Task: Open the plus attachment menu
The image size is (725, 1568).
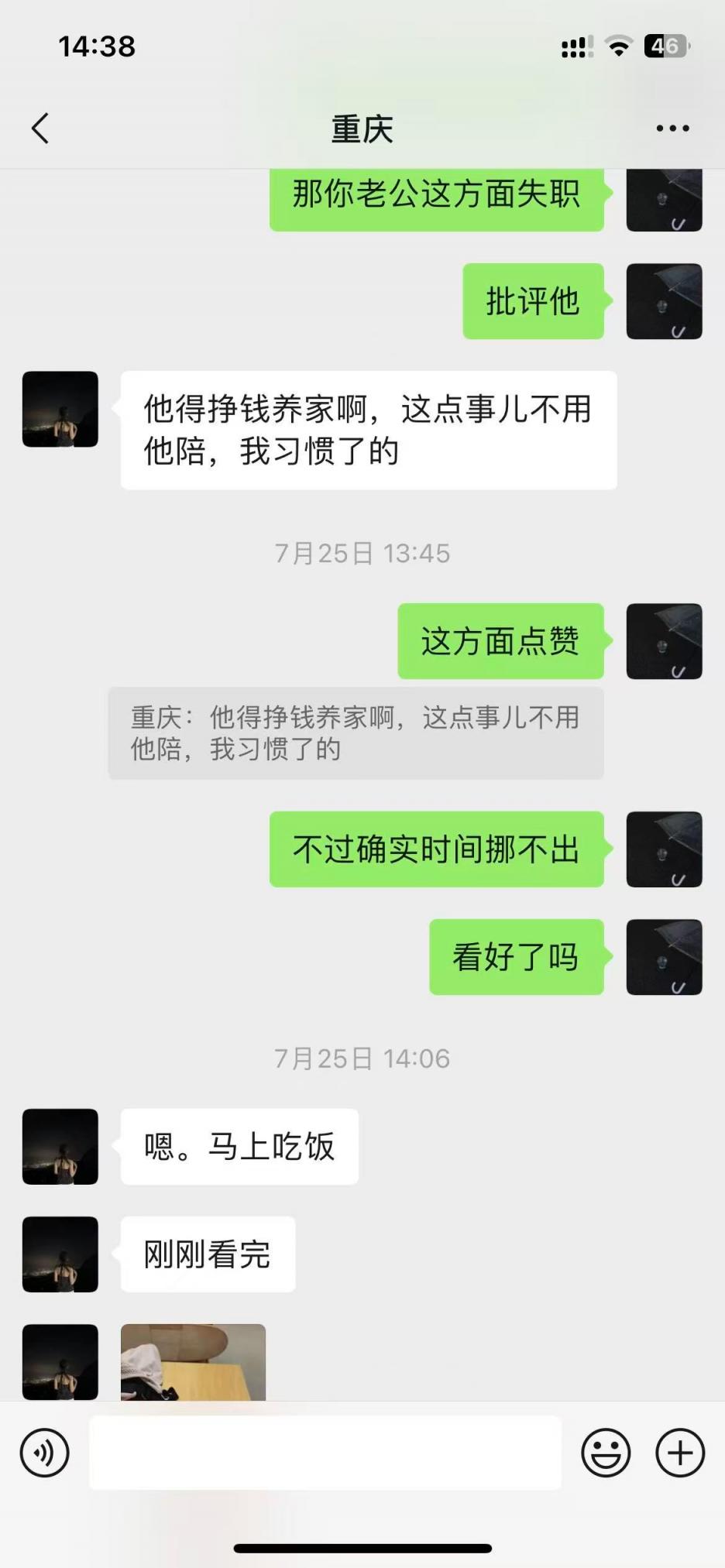Action: [680, 1453]
